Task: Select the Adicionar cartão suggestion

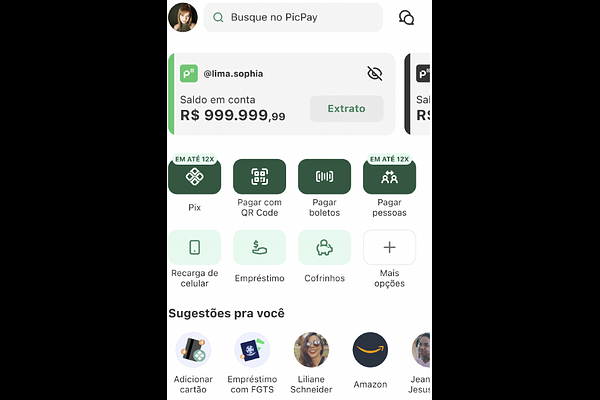Action: pos(193,351)
